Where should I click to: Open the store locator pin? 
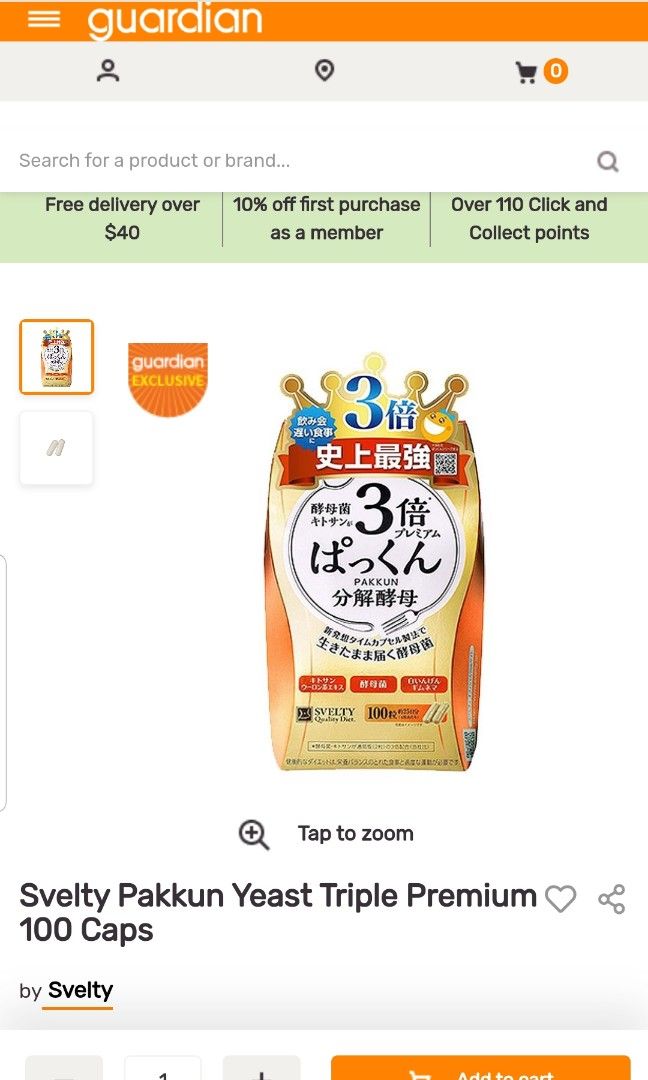324,71
